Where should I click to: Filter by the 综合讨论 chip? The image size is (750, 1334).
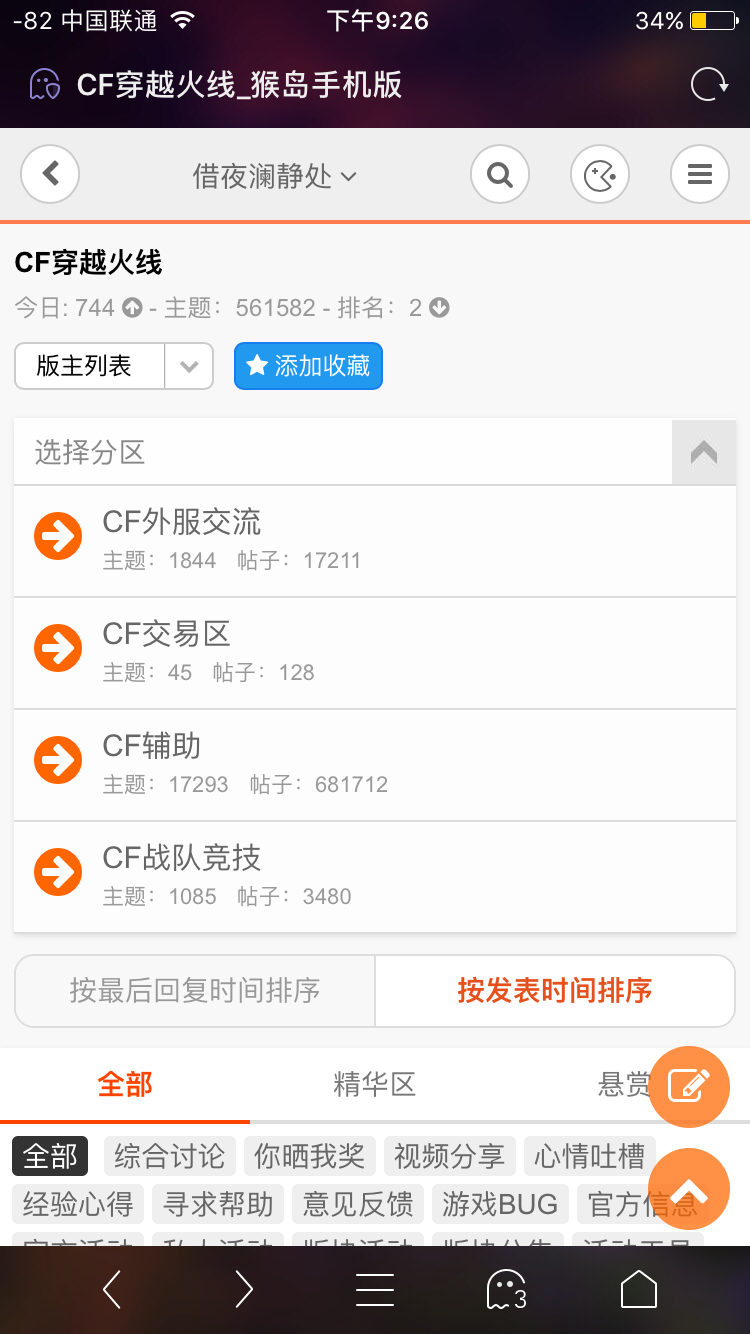tap(169, 1156)
